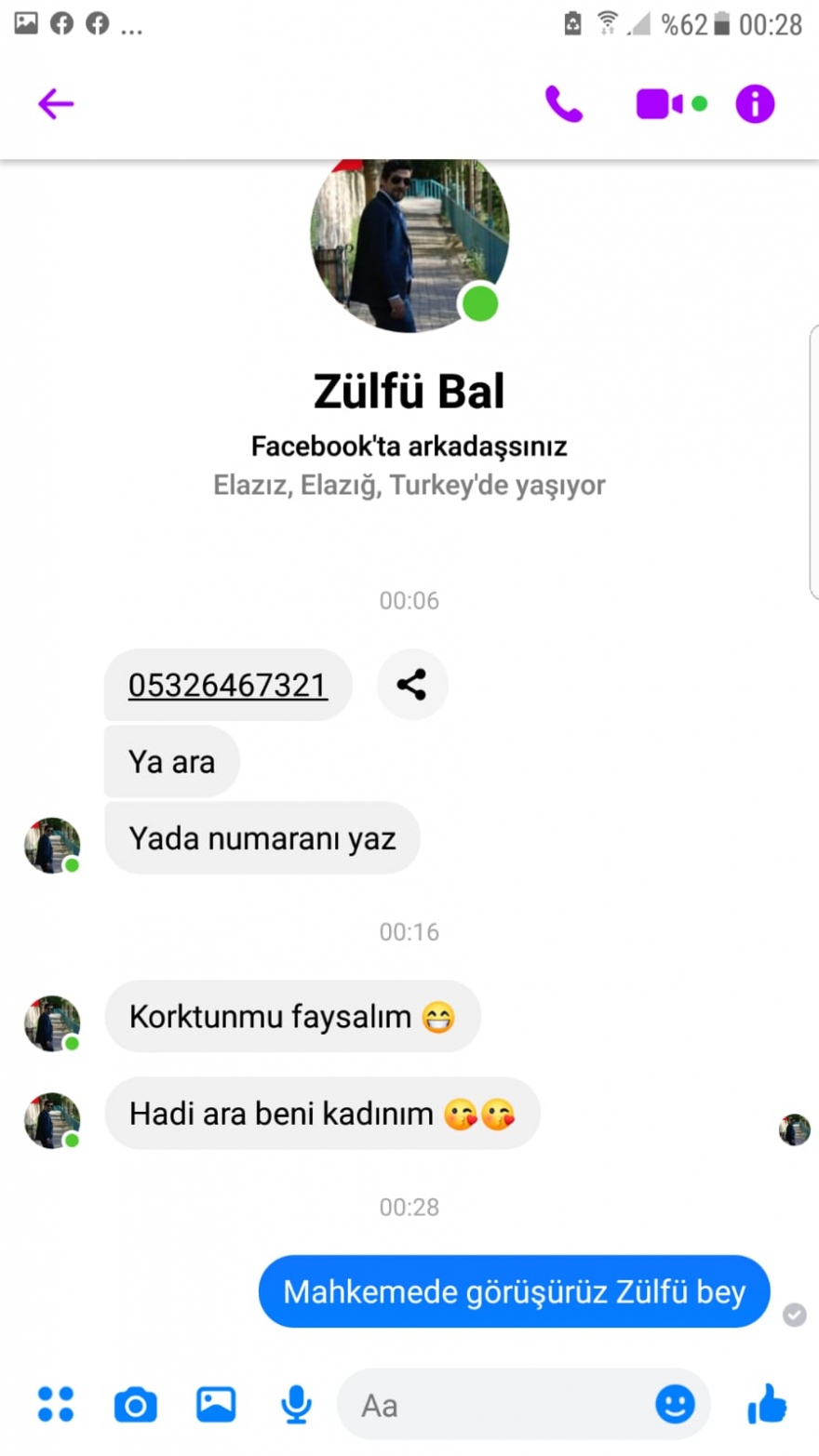This screenshot has width=819, height=1456.
Task: Open conversation info button
Action: click(x=755, y=104)
